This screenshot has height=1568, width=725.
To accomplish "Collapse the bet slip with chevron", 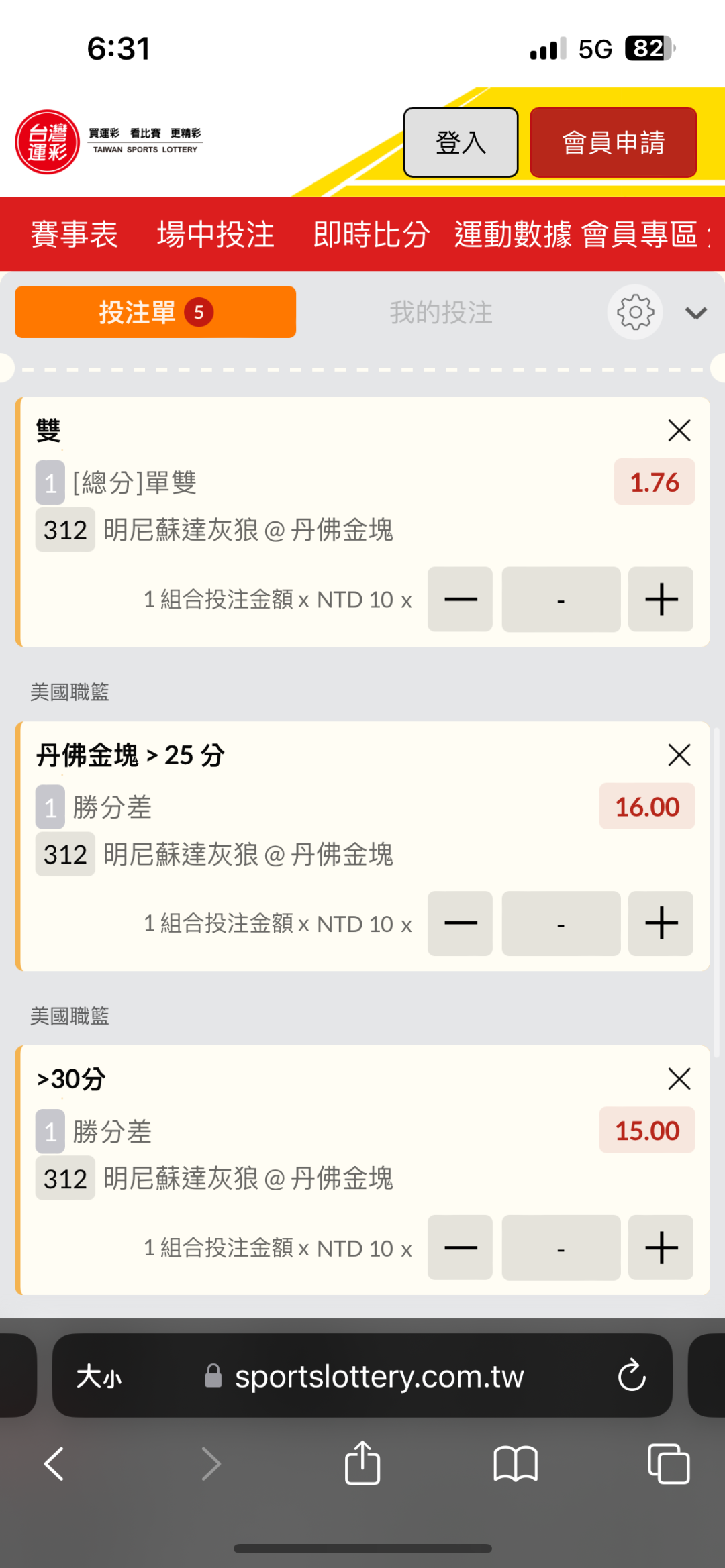I will coord(695,313).
